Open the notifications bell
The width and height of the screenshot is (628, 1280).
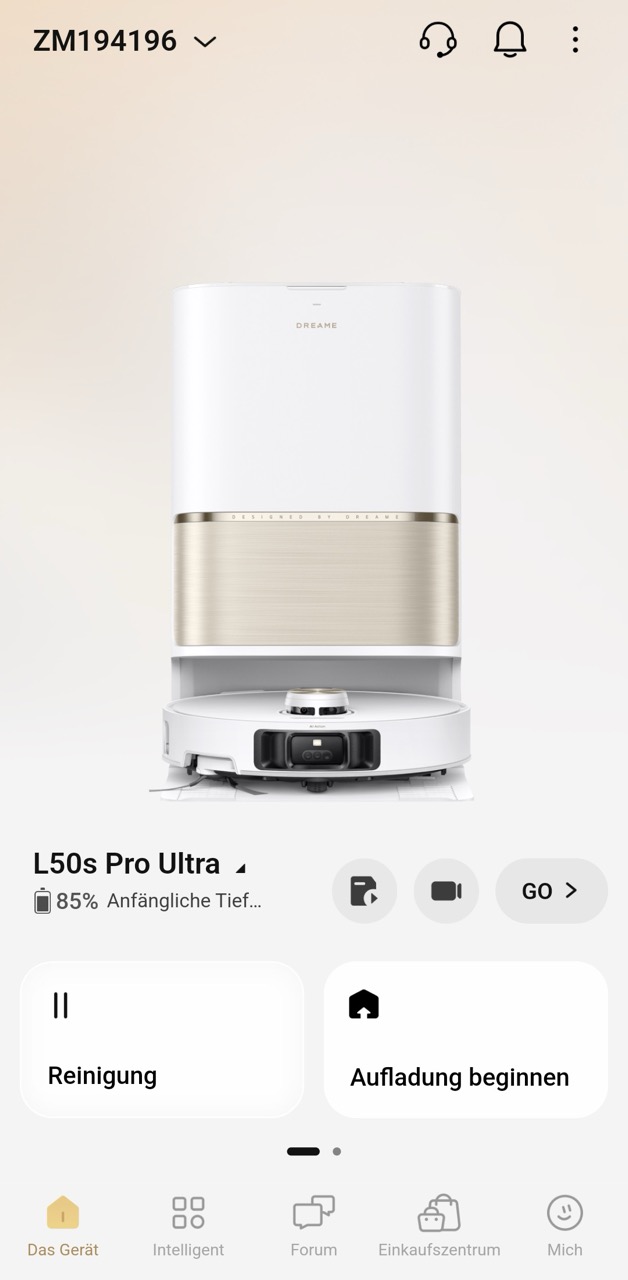tap(510, 40)
